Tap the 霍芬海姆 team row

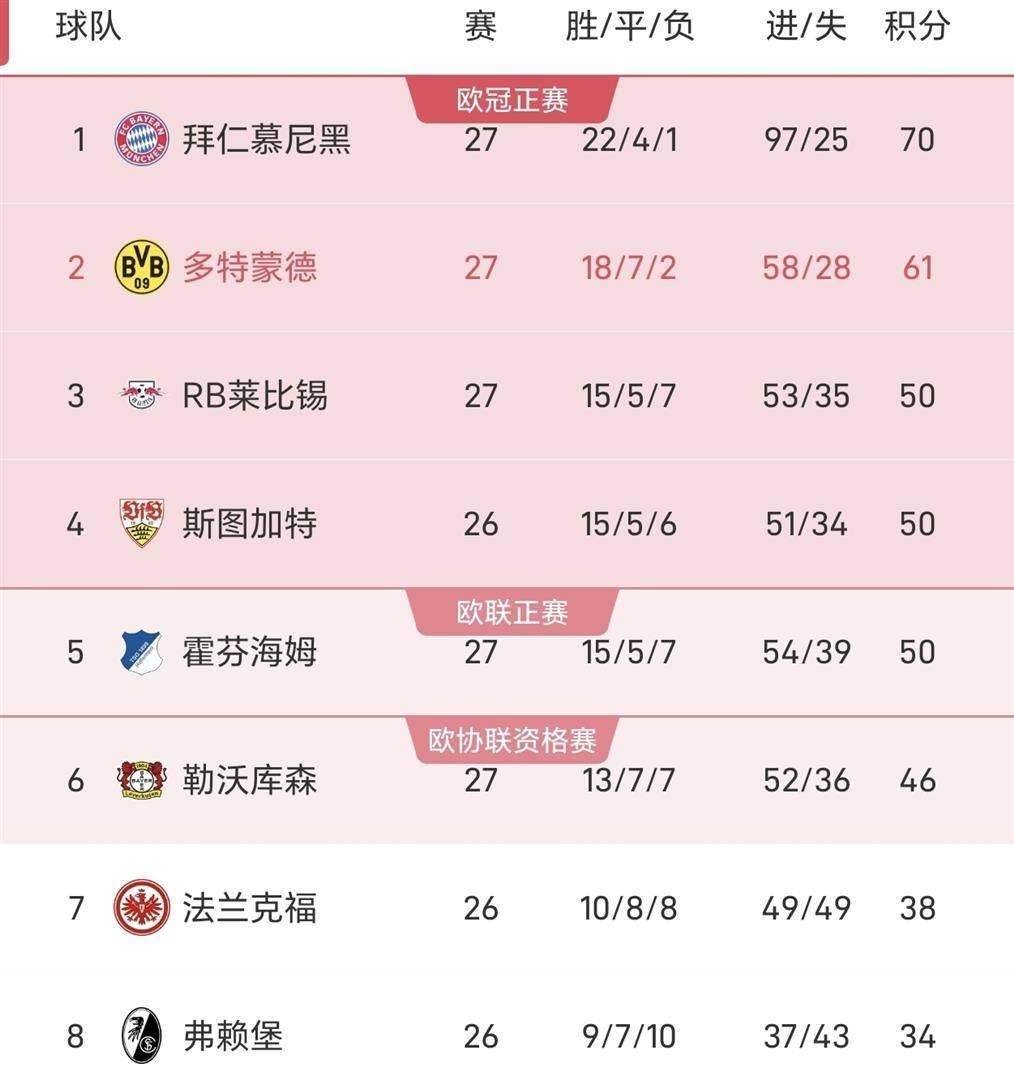pyautogui.click(x=249, y=651)
